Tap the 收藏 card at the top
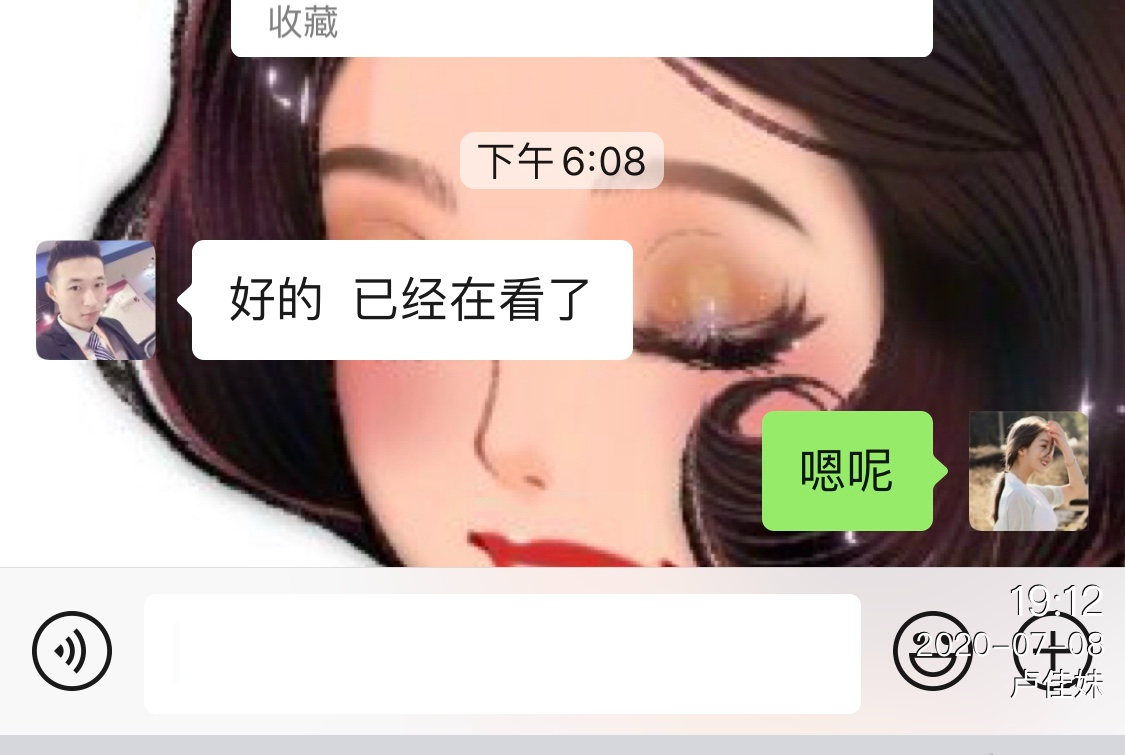Image resolution: width=1125 pixels, height=755 pixels. tap(581, 25)
